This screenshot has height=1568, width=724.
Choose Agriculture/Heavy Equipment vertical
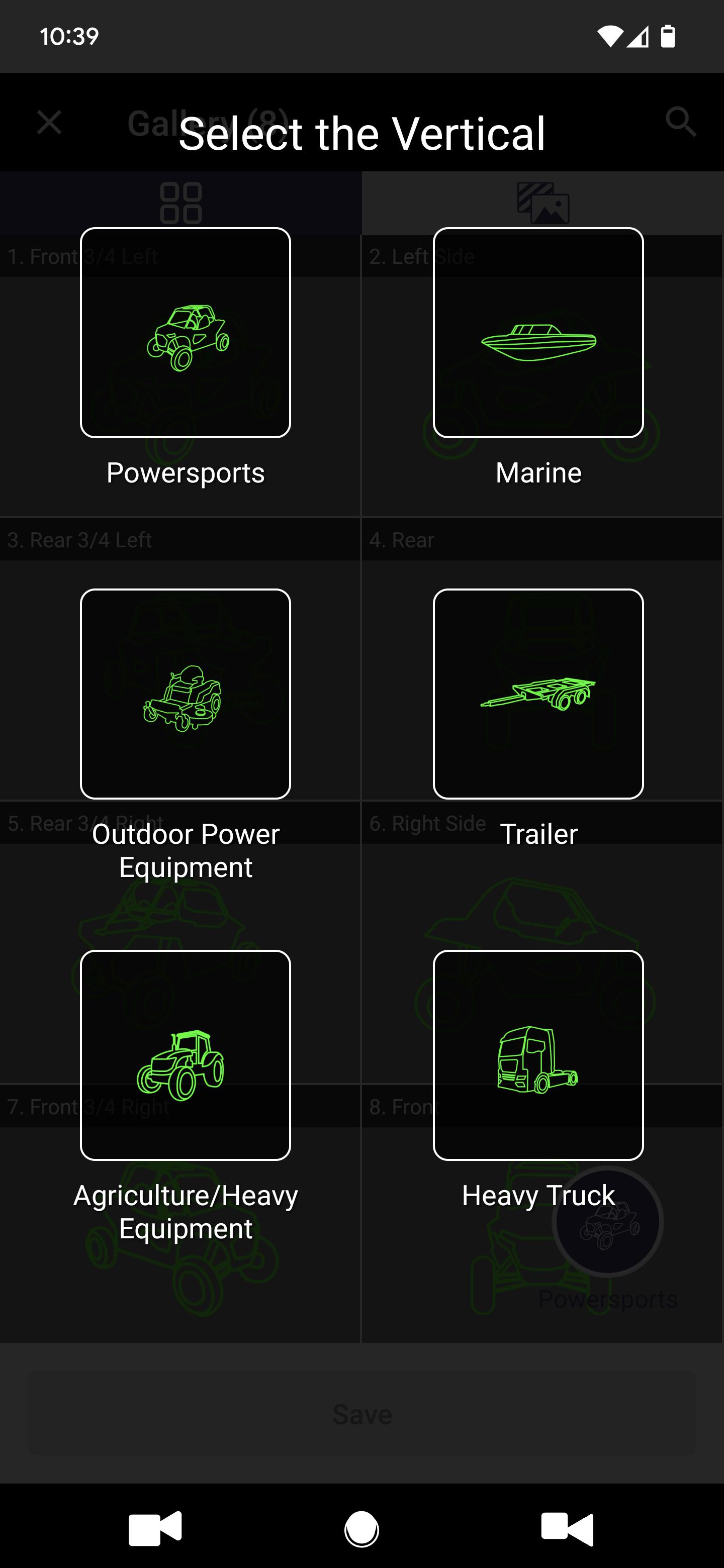pos(185,1055)
